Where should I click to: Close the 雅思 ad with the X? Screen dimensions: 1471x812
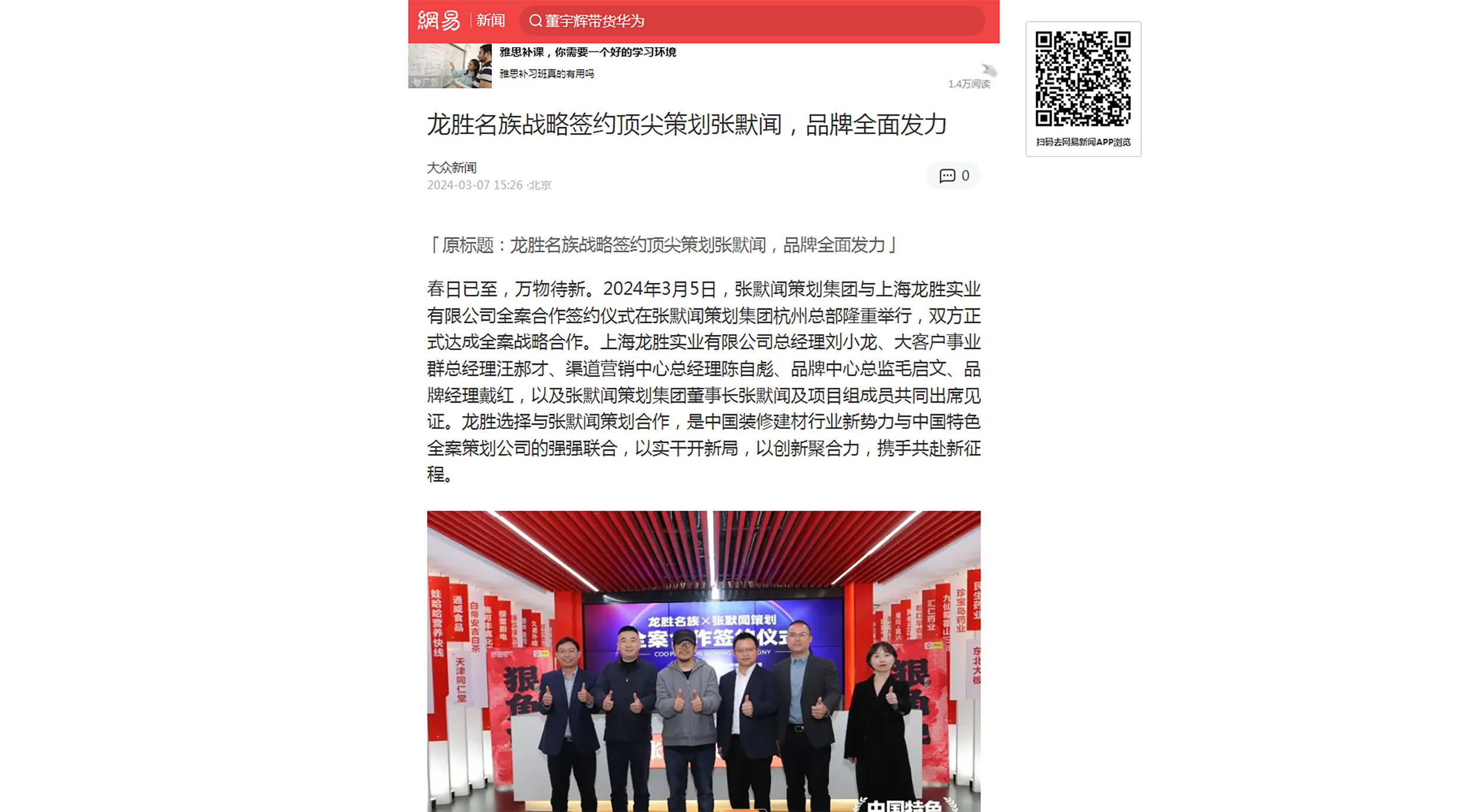[448, 82]
